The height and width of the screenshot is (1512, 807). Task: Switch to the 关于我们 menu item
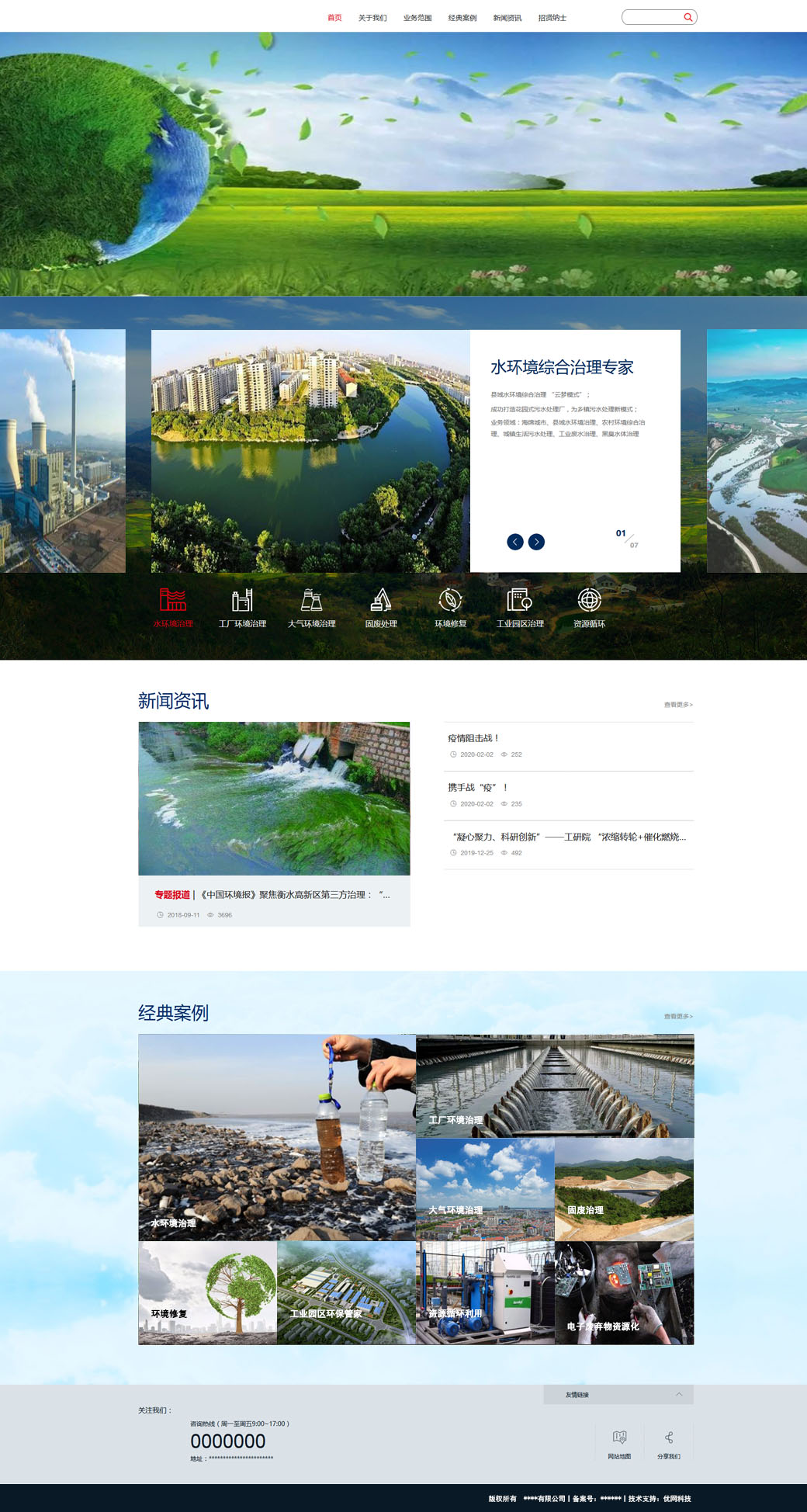pos(372,16)
